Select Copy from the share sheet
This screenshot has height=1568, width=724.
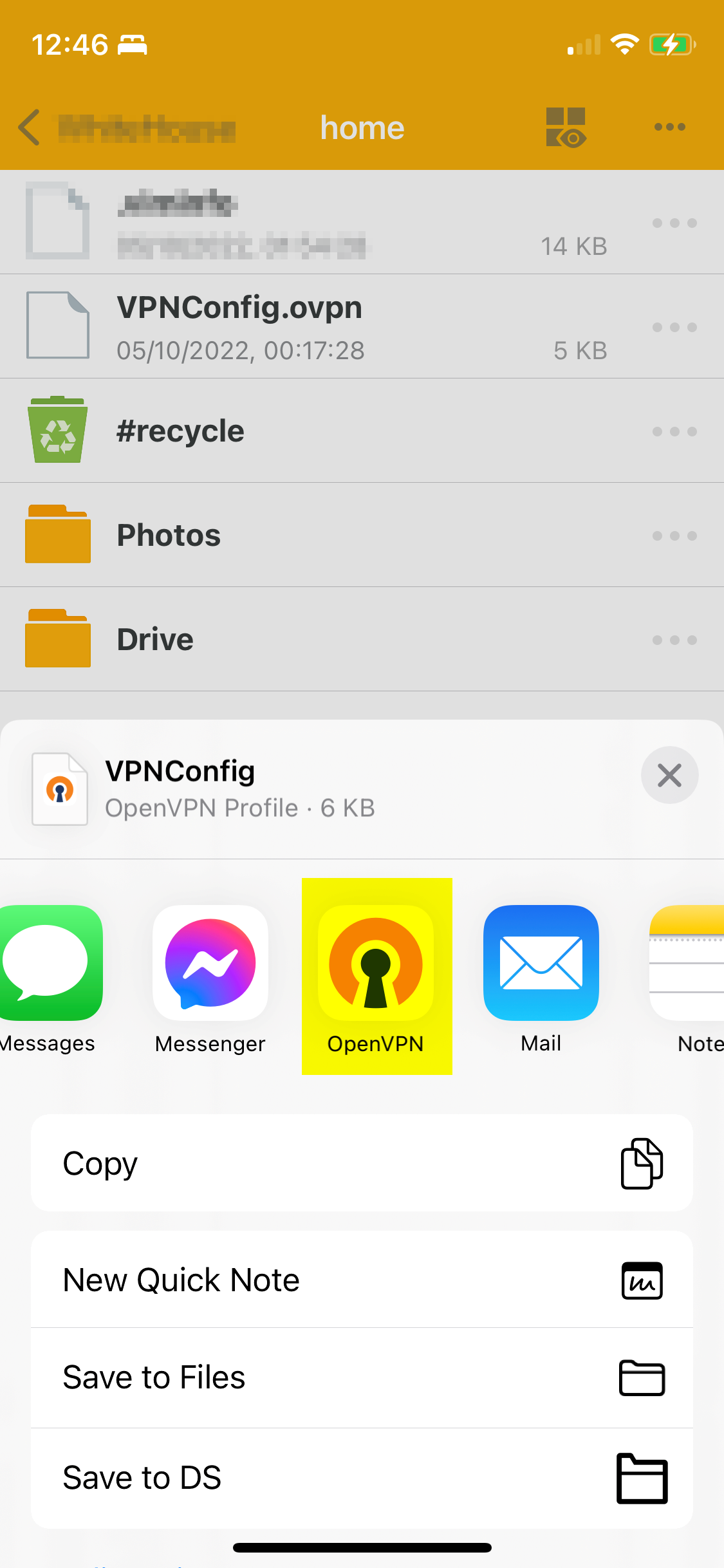point(362,1162)
